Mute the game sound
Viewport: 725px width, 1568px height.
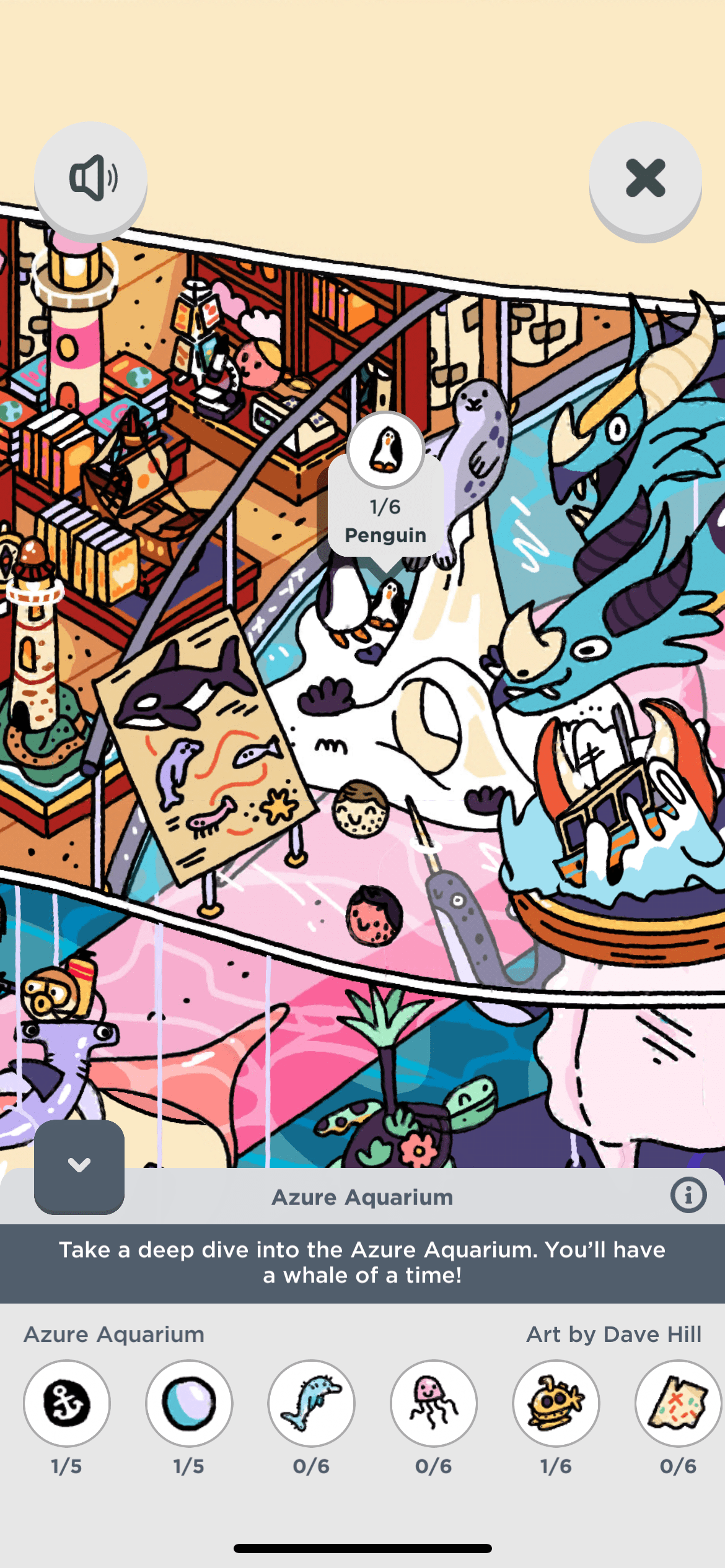[x=90, y=178]
